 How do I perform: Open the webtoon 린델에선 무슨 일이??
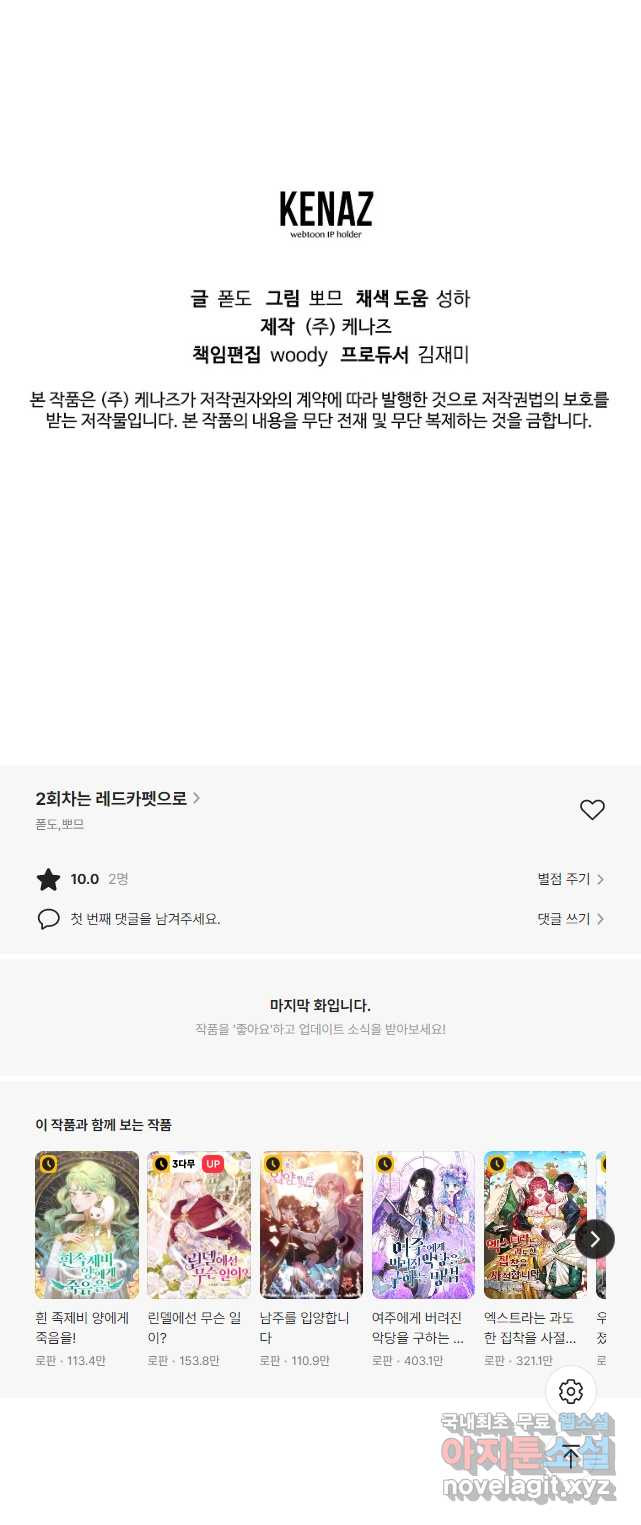199,1225
